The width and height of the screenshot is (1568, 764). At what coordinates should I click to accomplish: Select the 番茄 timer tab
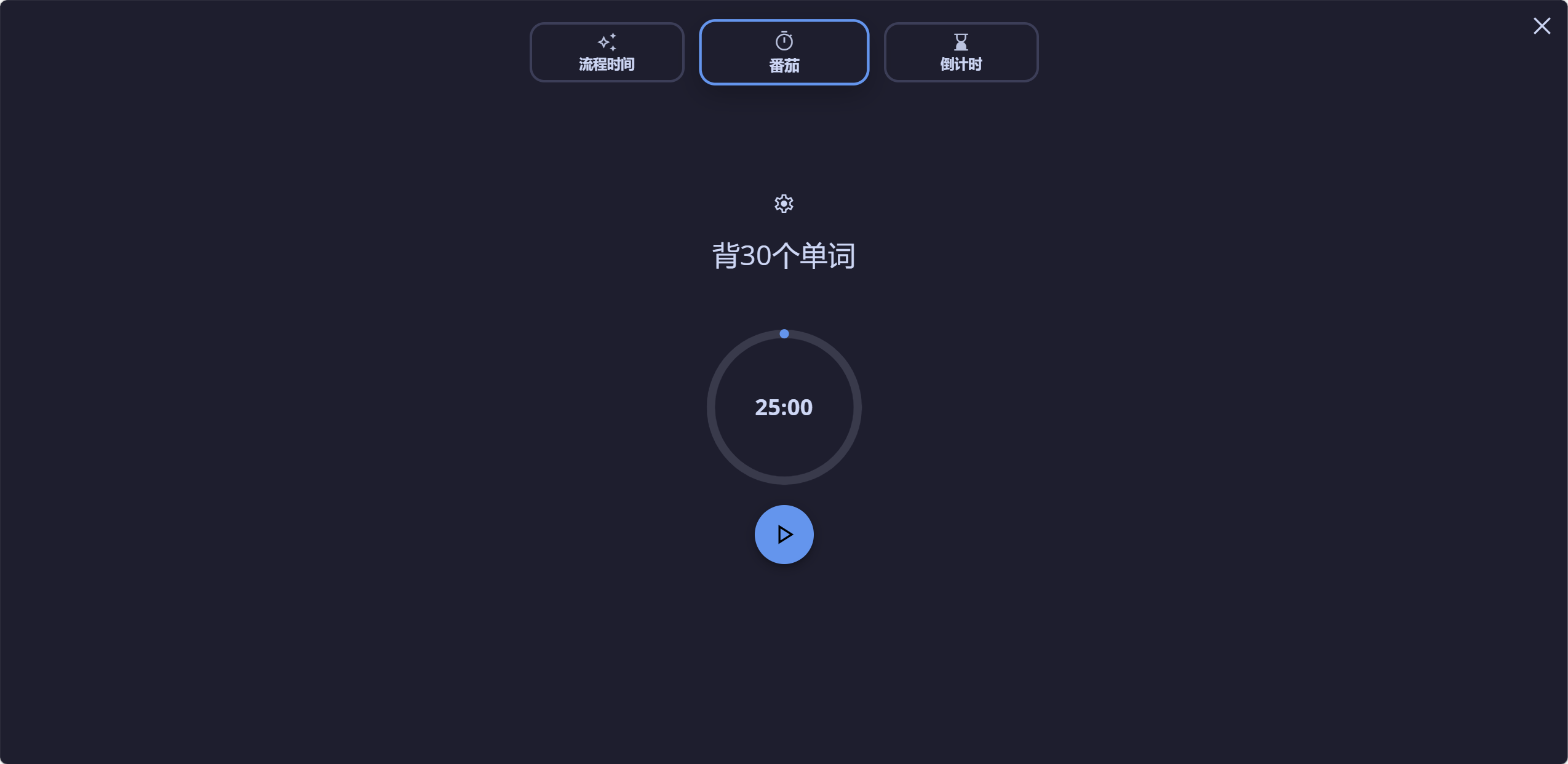[784, 52]
